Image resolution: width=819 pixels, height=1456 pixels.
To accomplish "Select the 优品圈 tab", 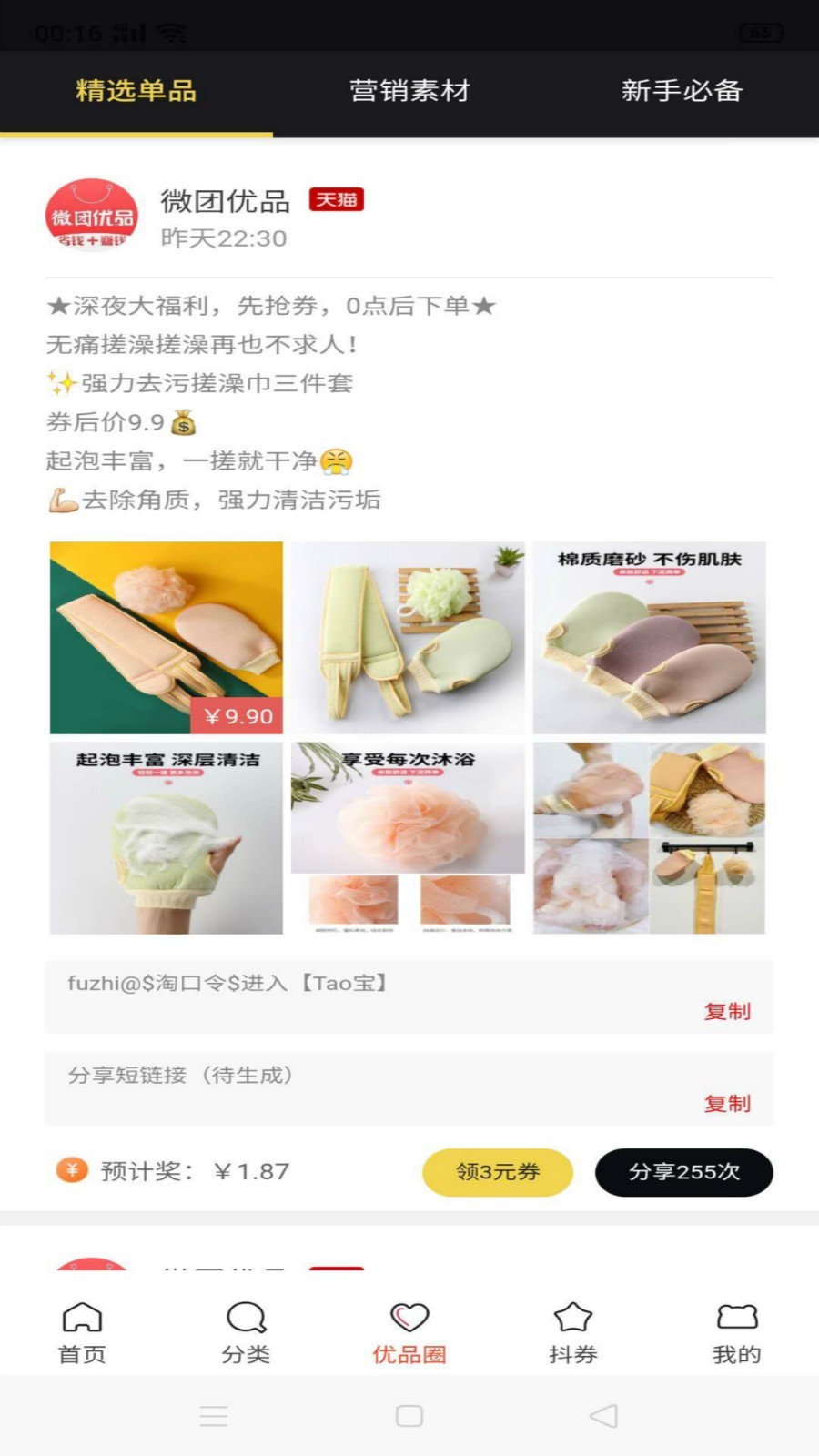I will click(409, 1332).
